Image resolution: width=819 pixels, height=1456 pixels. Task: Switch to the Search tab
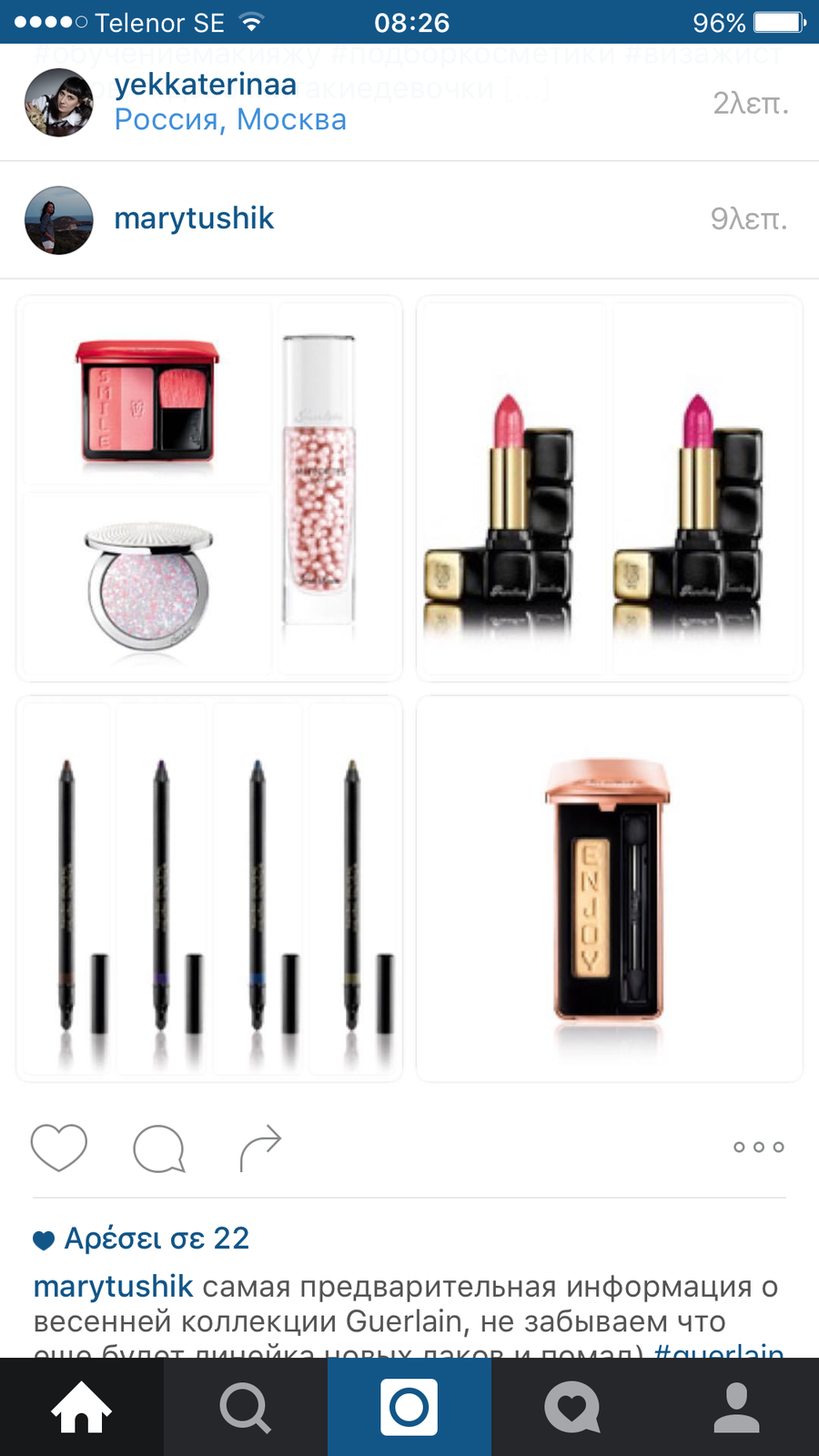click(x=246, y=1407)
